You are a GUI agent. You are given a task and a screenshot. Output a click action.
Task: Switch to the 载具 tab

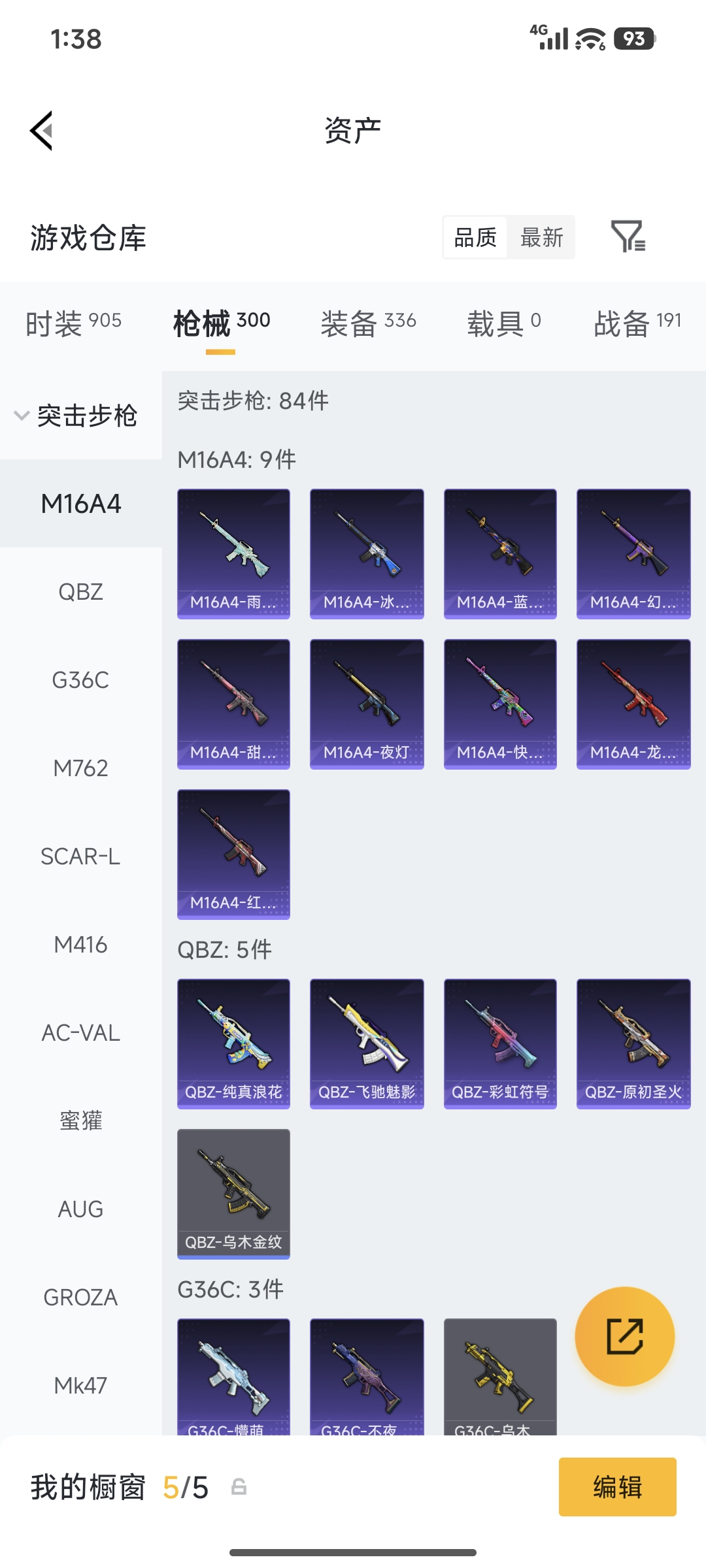point(503,323)
